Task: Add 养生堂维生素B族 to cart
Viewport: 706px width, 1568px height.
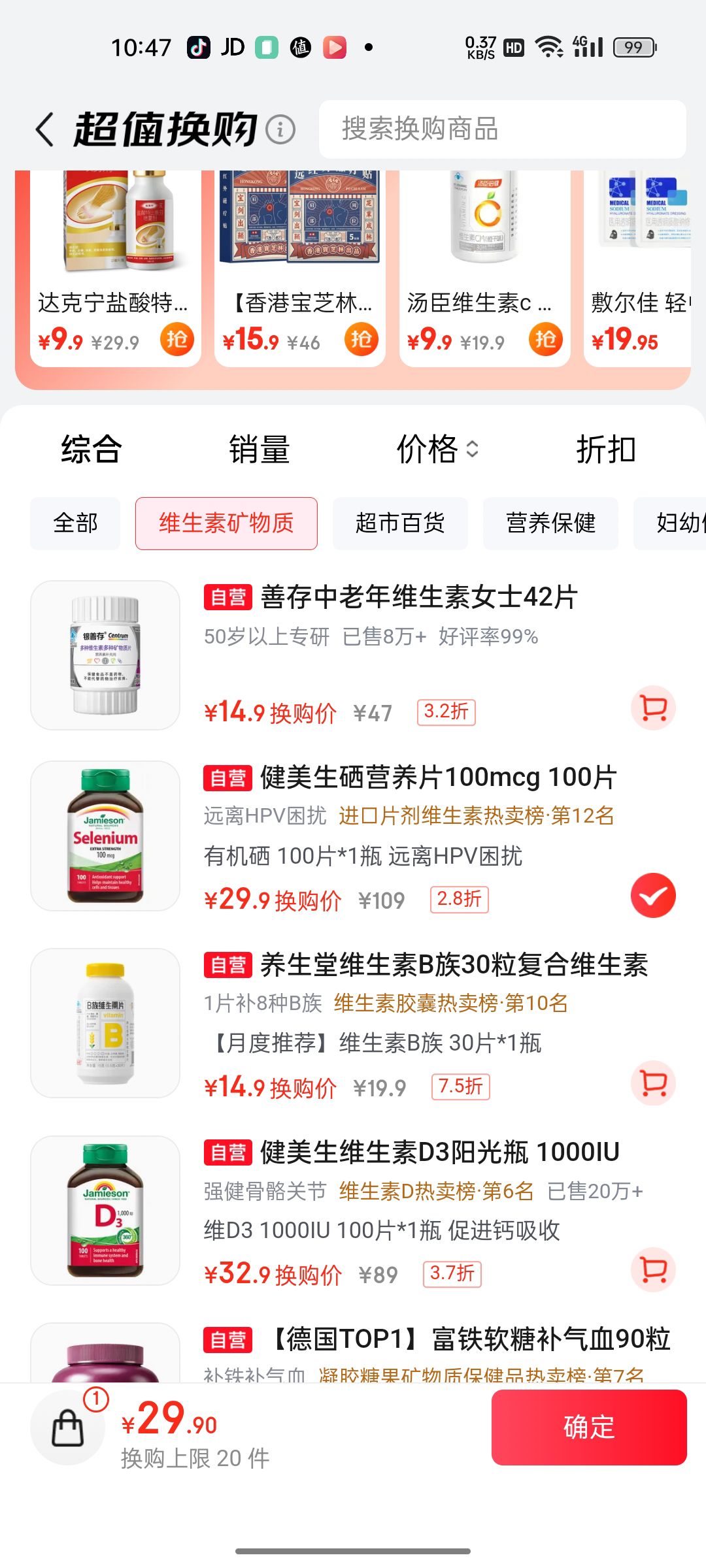Action: pyautogui.click(x=653, y=1083)
